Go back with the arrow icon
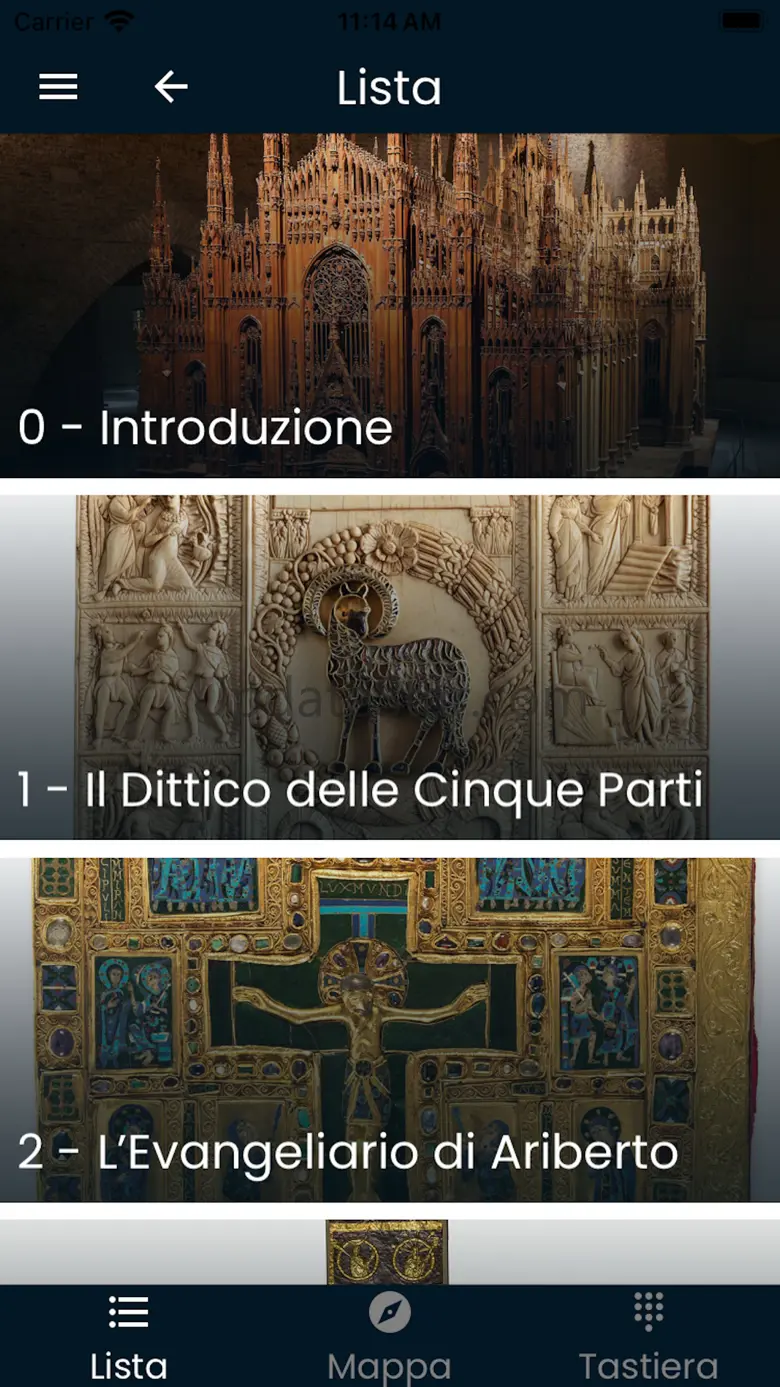The height and width of the screenshot is (1387, 780). pyautogui.click(x=171, y=88)
